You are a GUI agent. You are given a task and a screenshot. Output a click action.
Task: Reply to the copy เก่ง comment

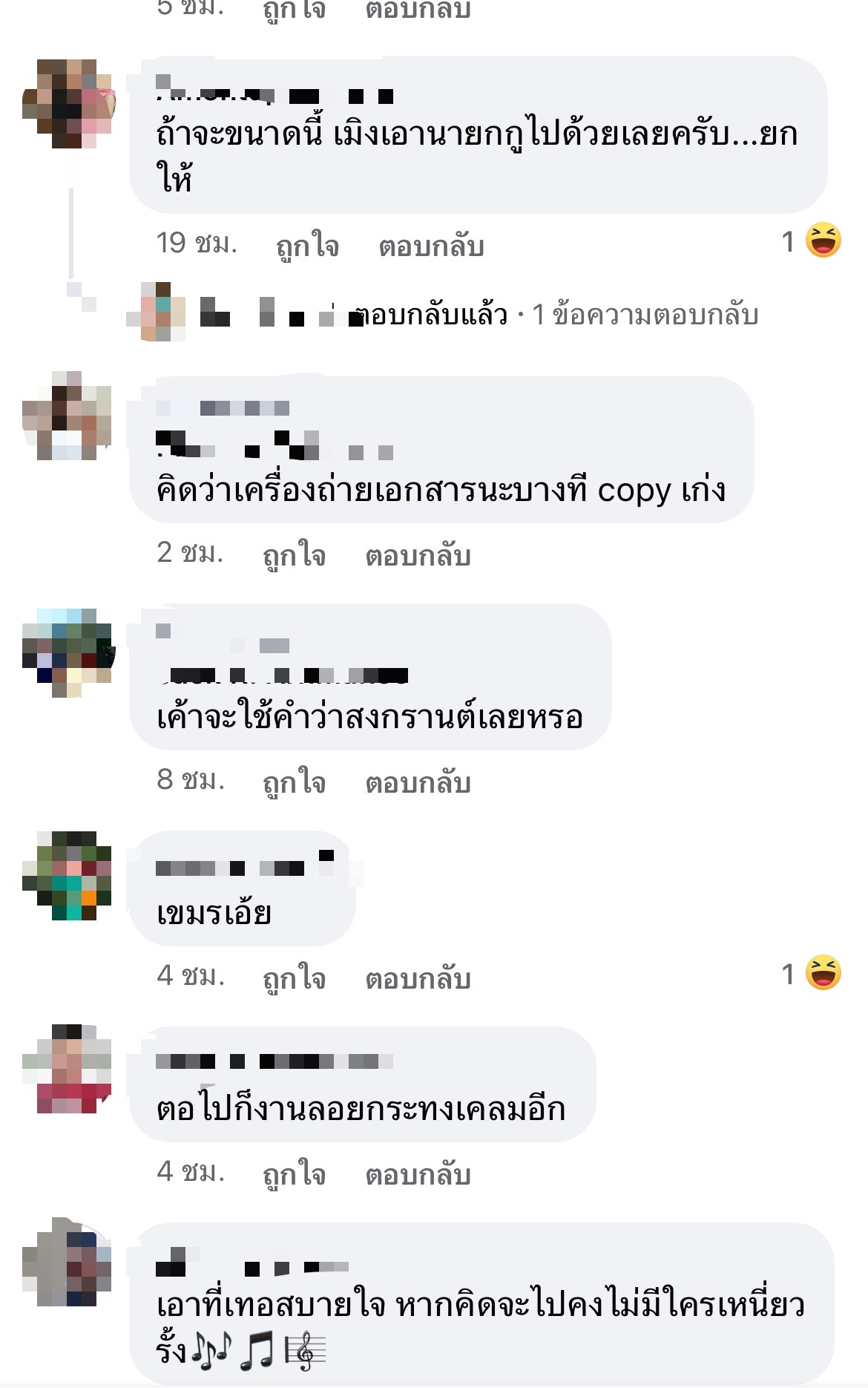pos(418,555)
